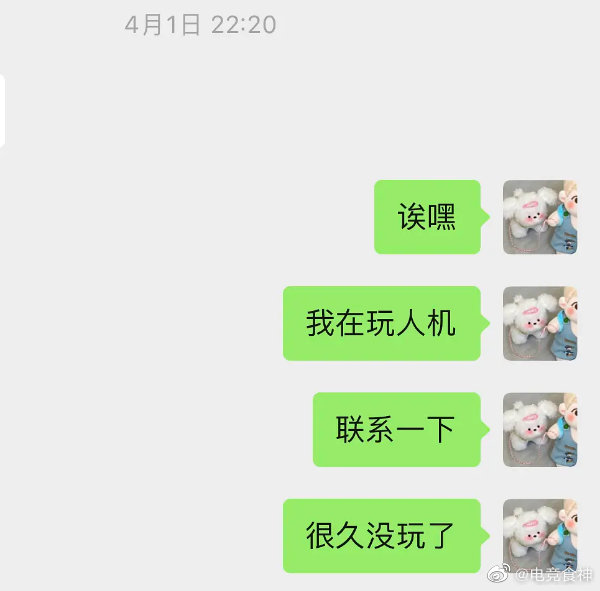The width and height of the screenshot is (600, 591).
Task: Open the avatar next to 很久没玩了 message
Action: point(539,535)
